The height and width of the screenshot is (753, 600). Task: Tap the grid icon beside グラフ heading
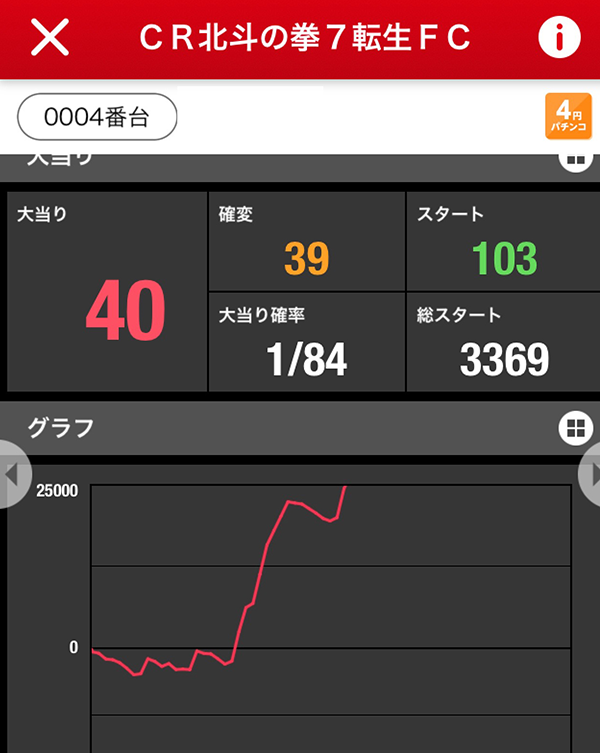tap(574, 428)
